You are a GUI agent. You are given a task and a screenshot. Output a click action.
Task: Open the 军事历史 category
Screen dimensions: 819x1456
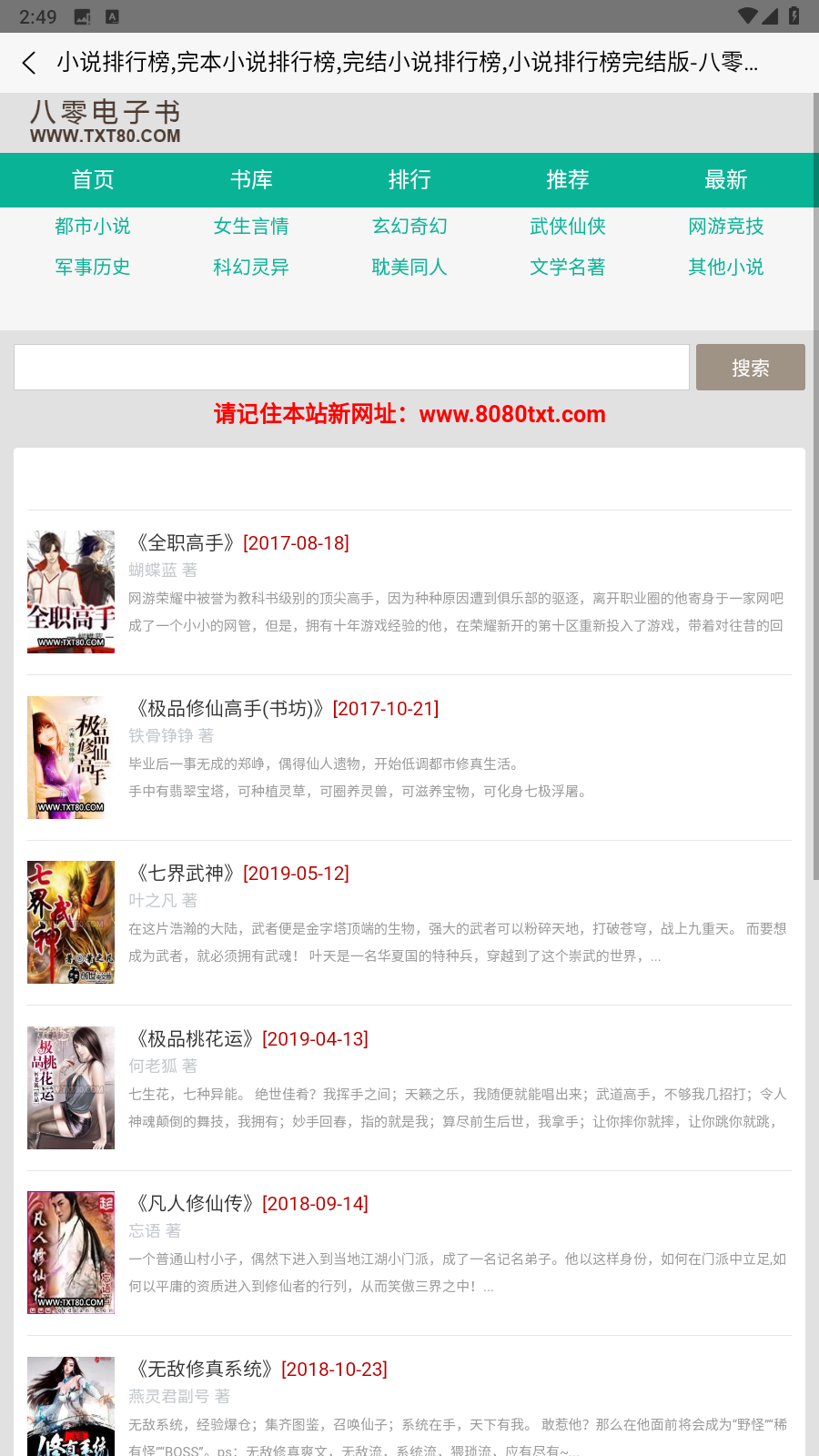93,268
